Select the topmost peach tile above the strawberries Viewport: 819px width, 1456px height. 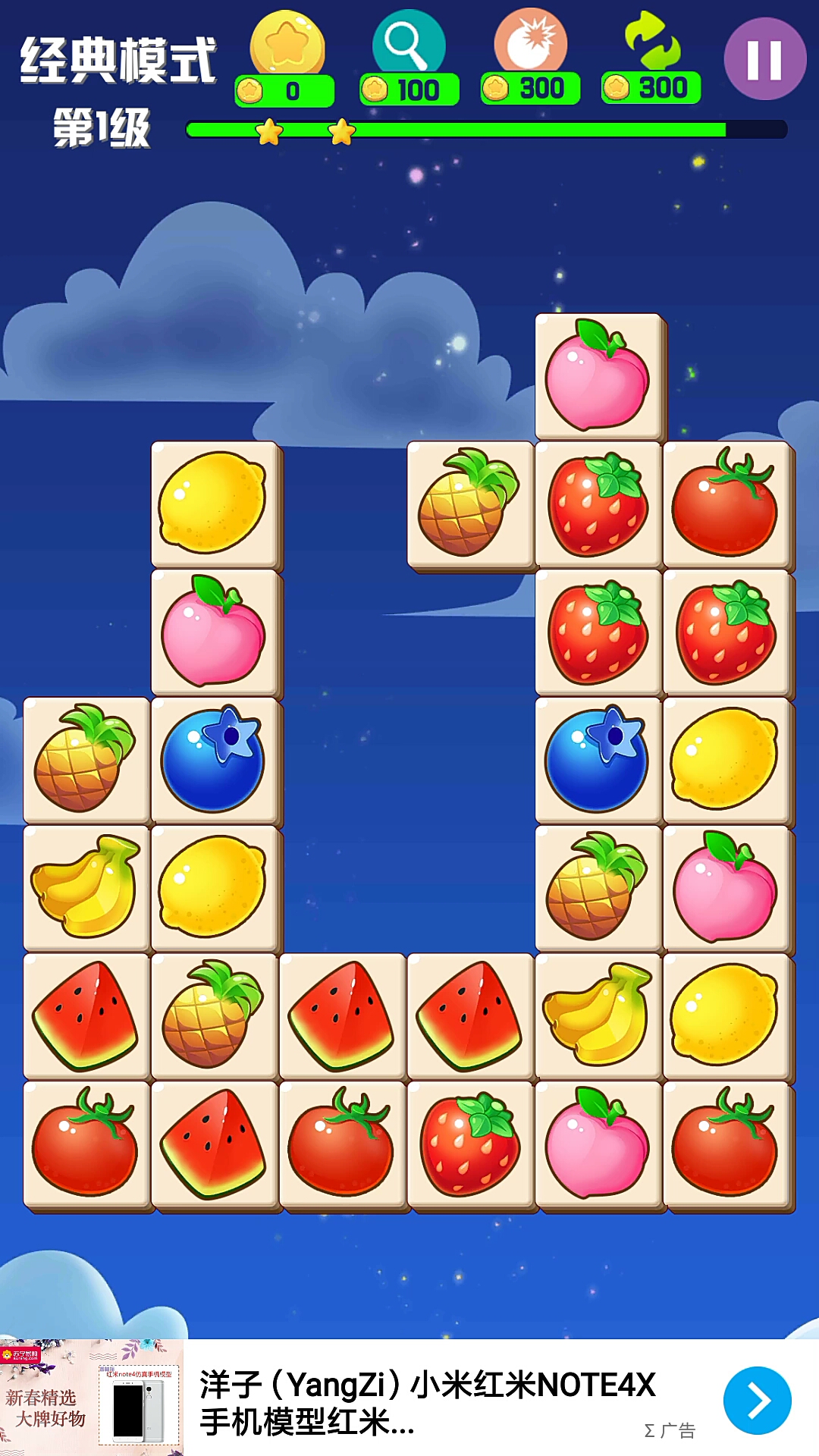pos(599,377)
